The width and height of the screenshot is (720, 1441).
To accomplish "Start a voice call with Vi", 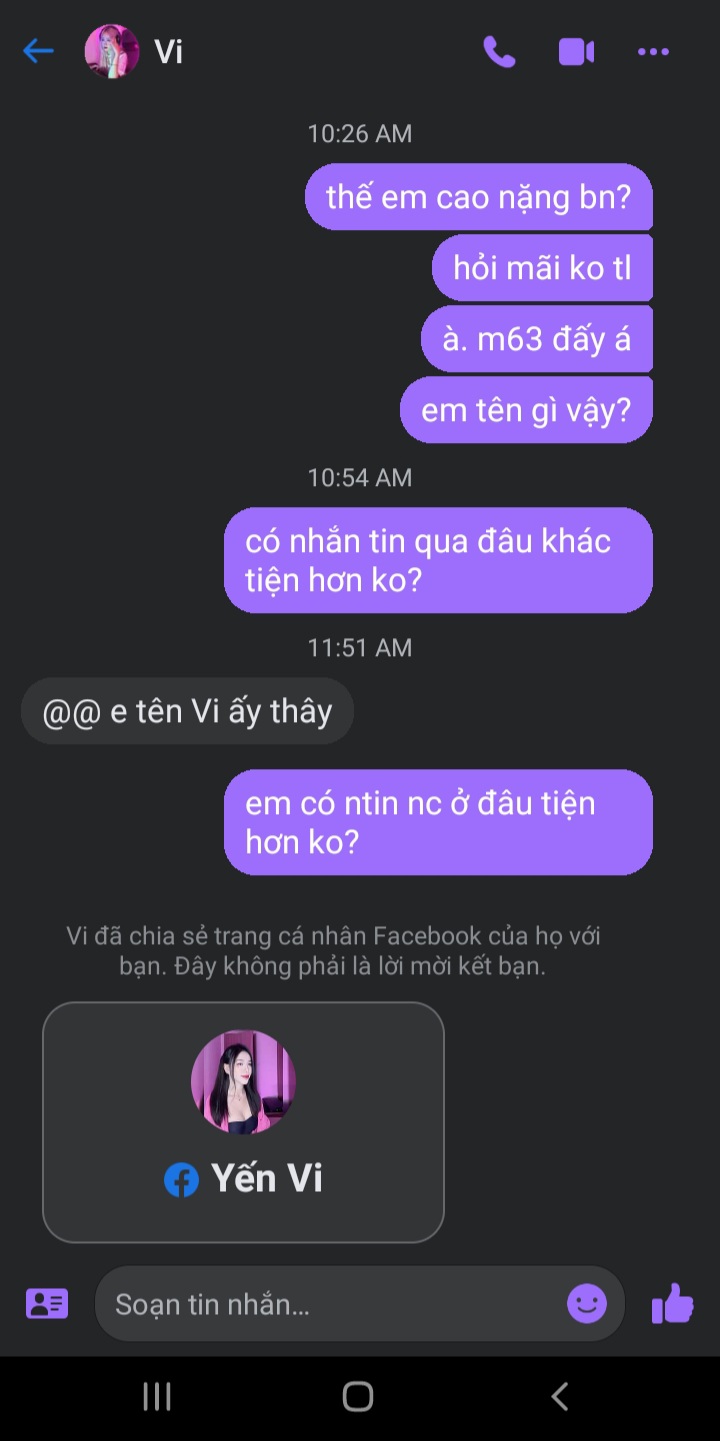I will [499, 51].
